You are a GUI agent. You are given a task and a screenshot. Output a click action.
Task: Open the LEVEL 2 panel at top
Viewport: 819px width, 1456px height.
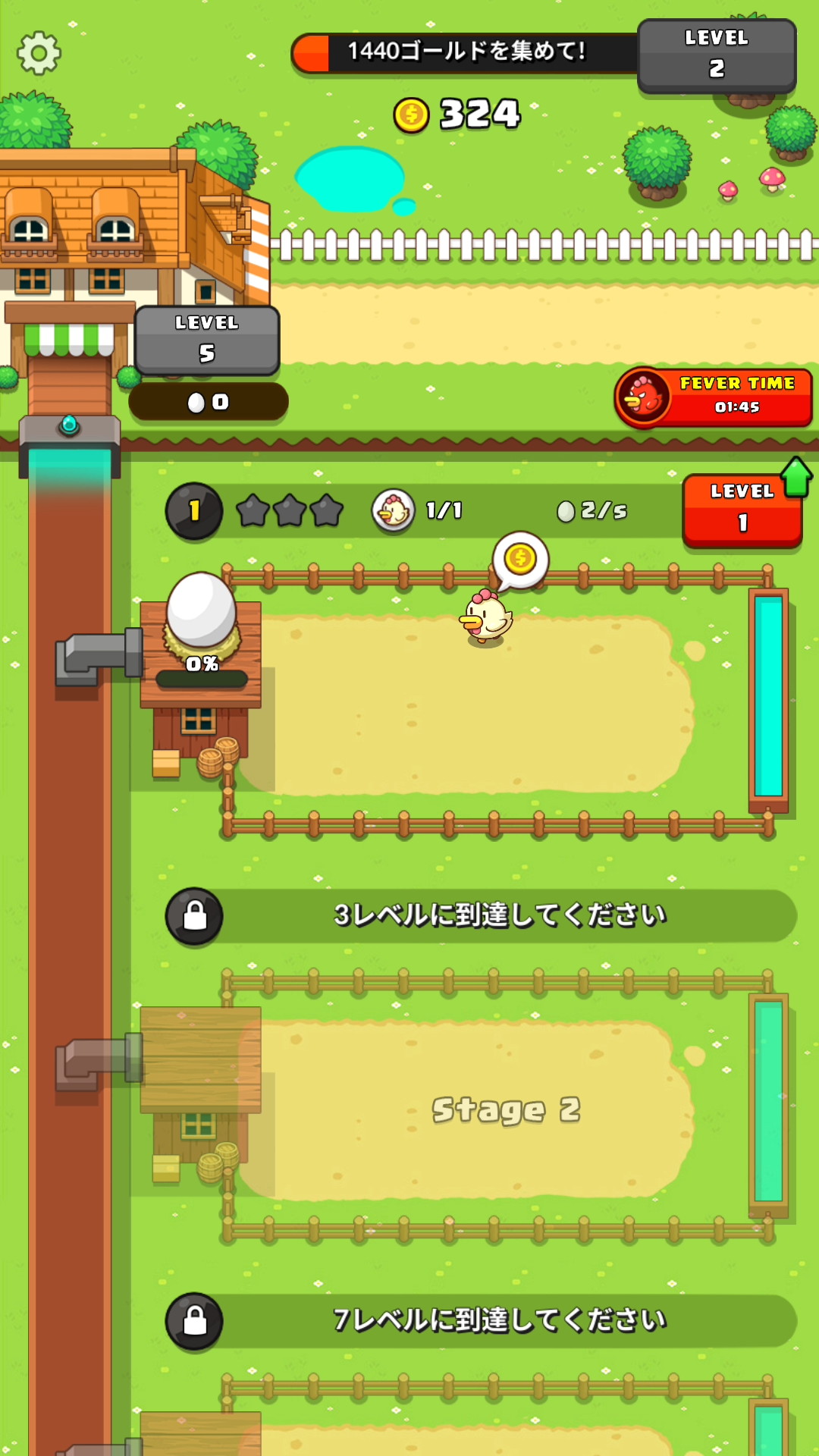(x=717, y=56)
